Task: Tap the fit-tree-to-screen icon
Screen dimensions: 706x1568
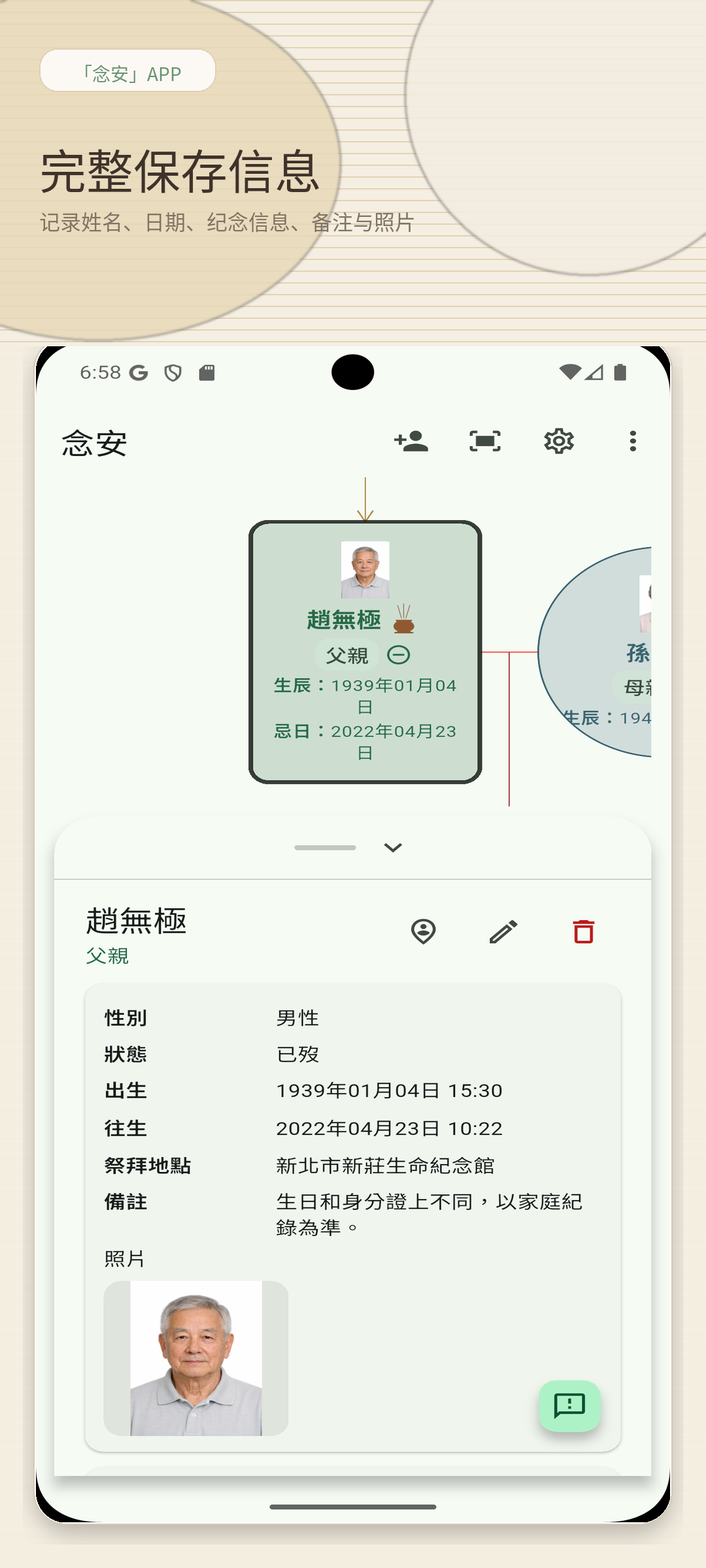Action: (485, 441)
